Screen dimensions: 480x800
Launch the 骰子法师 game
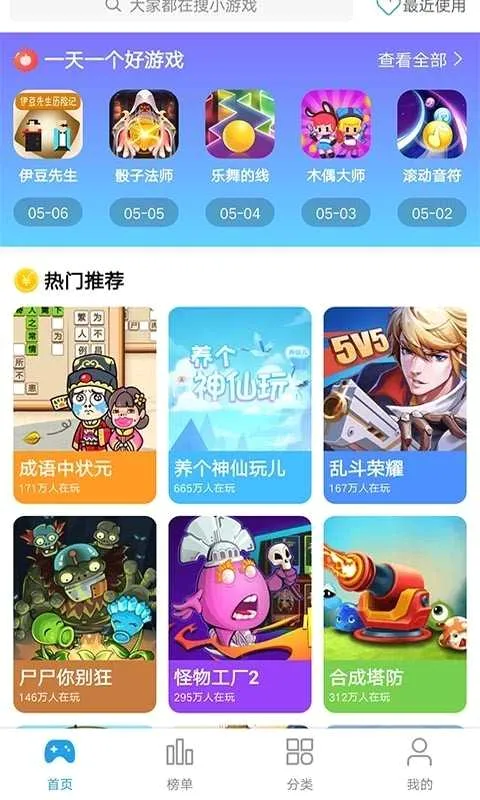(144, 124)
